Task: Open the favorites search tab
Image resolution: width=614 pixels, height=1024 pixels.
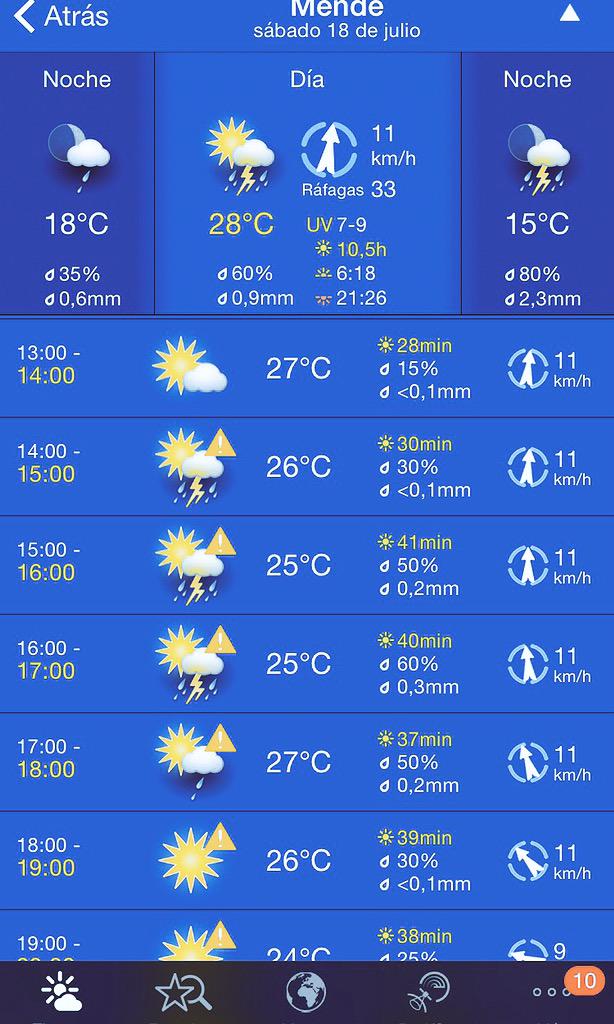Action: tap(183, 992)
